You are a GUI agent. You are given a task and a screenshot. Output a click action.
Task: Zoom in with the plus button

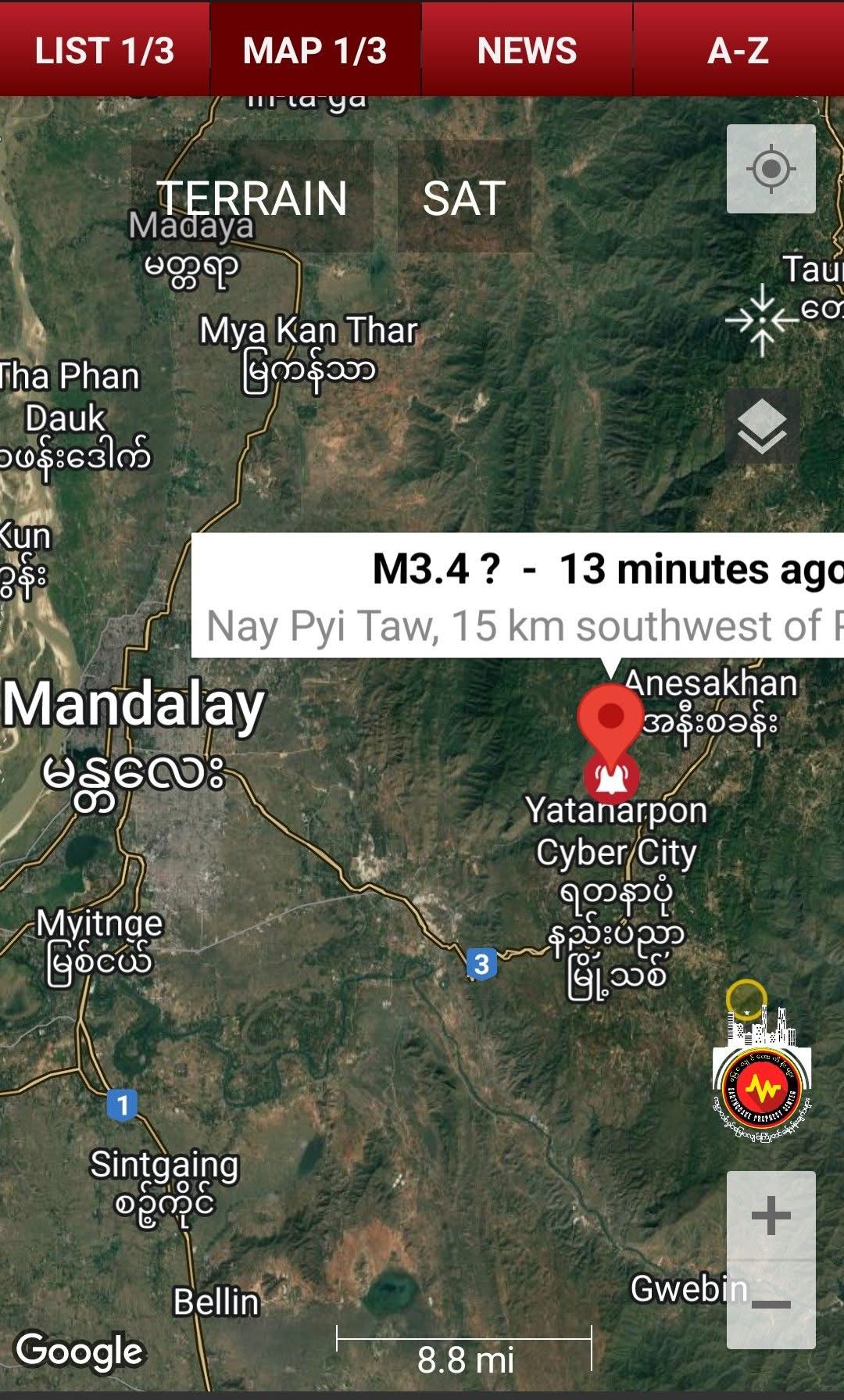771,1216
